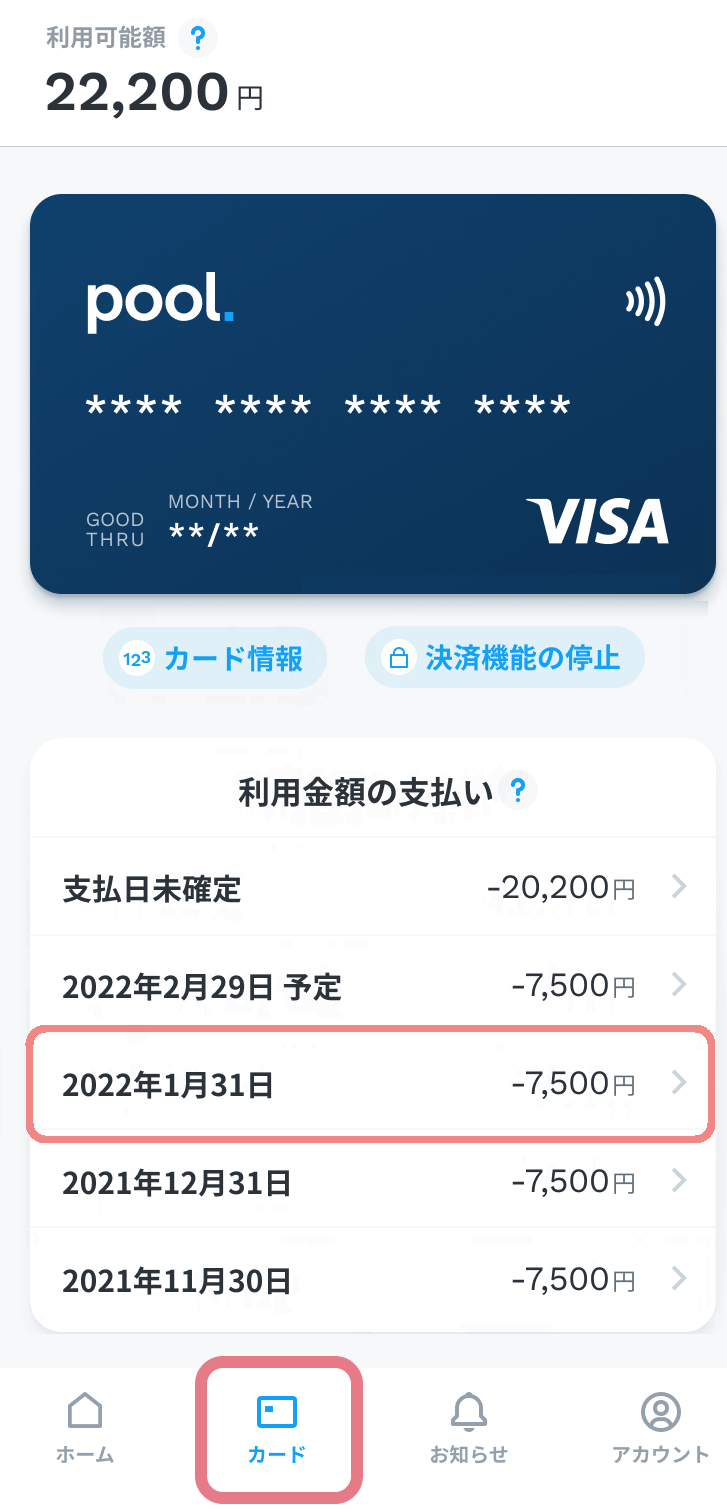Open the 支払日未確定 row
This screenshot has width=727, height=1509.
pyautogui.click(x=373, y=887)
